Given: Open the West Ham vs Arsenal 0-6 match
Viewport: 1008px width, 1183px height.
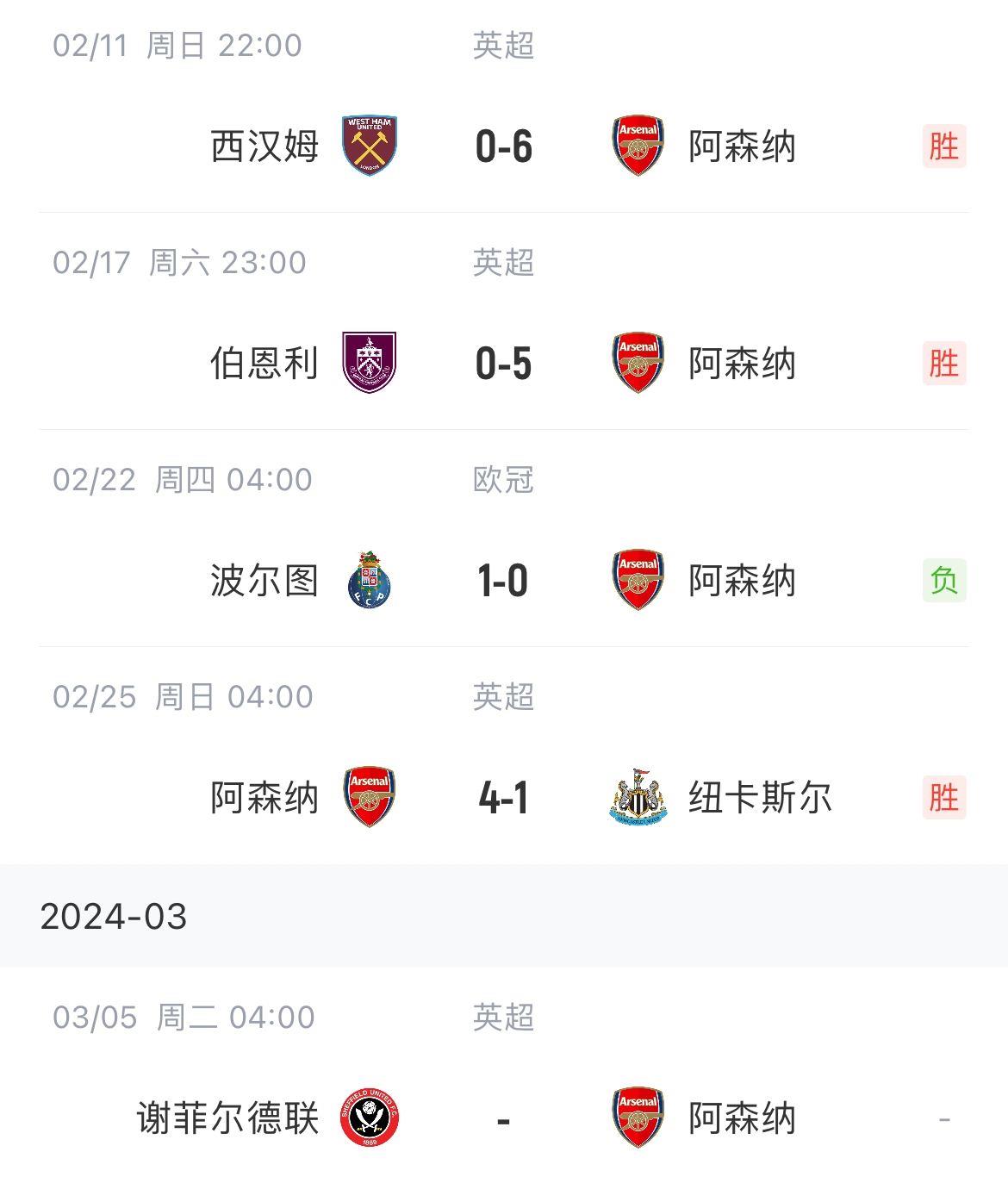Looking at the screenshot, I should [504, 146].
